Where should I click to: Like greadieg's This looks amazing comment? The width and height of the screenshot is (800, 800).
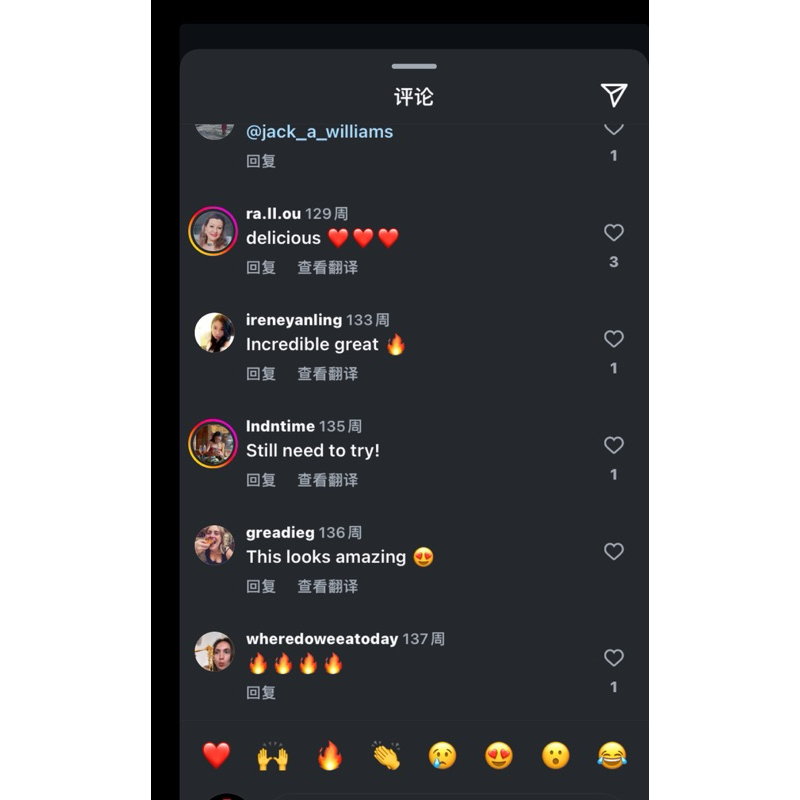(x=613, y=552)
